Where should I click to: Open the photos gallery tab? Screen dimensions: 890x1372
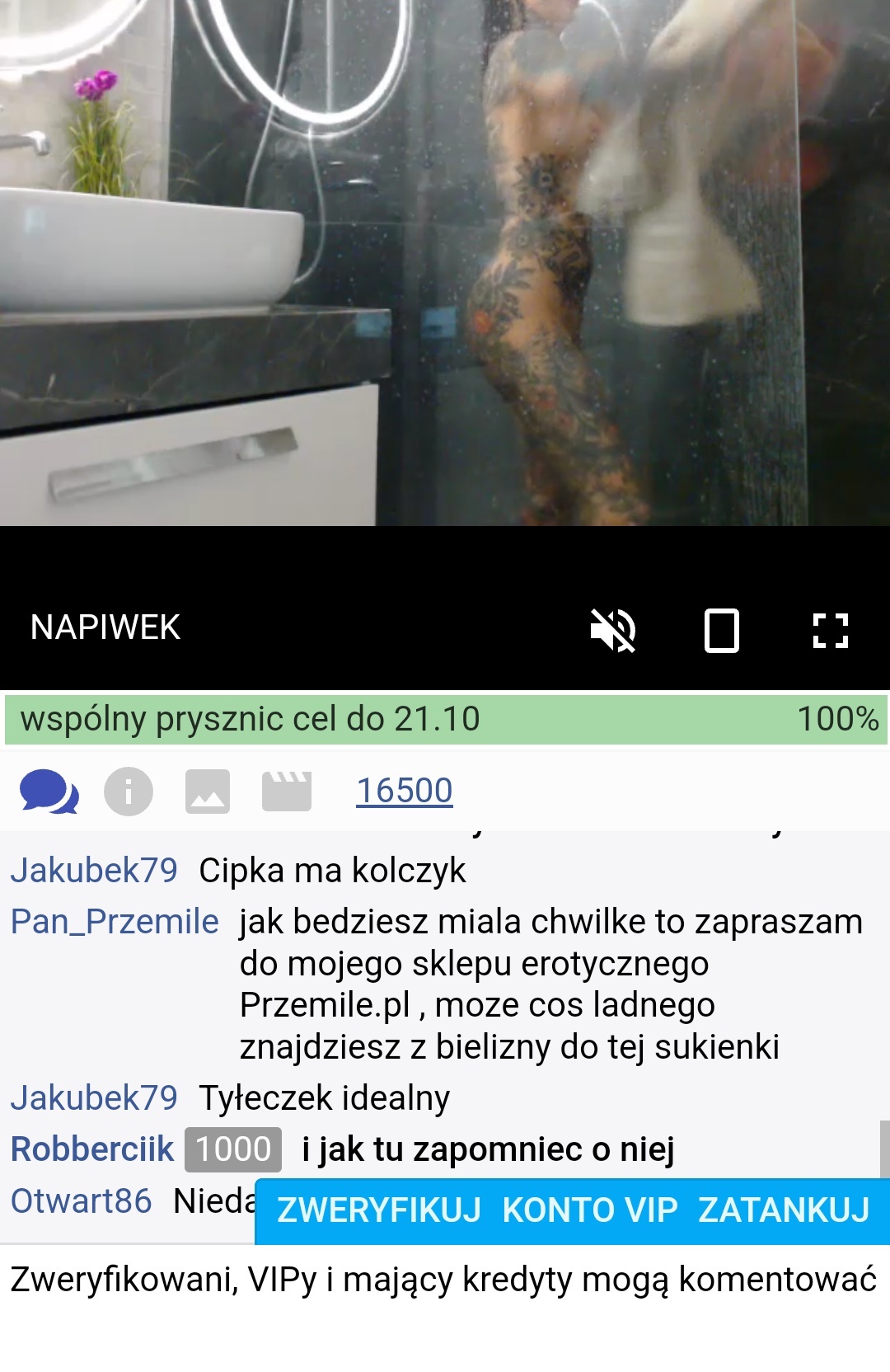click(x=208, y=792)
